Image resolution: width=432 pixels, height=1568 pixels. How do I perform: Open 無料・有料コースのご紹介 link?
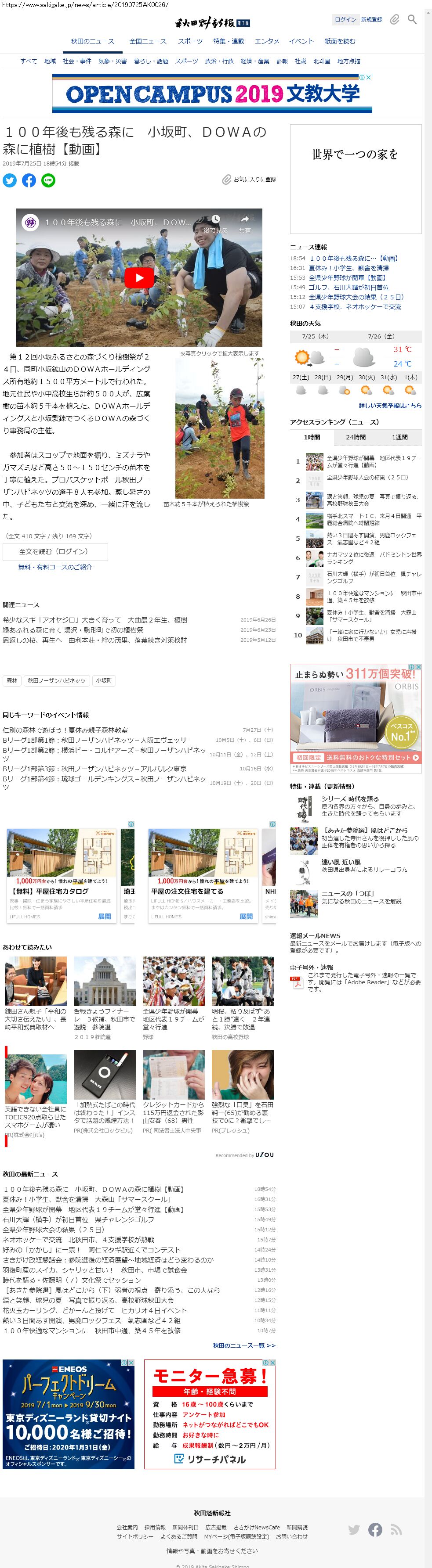[x=55, y=567]
